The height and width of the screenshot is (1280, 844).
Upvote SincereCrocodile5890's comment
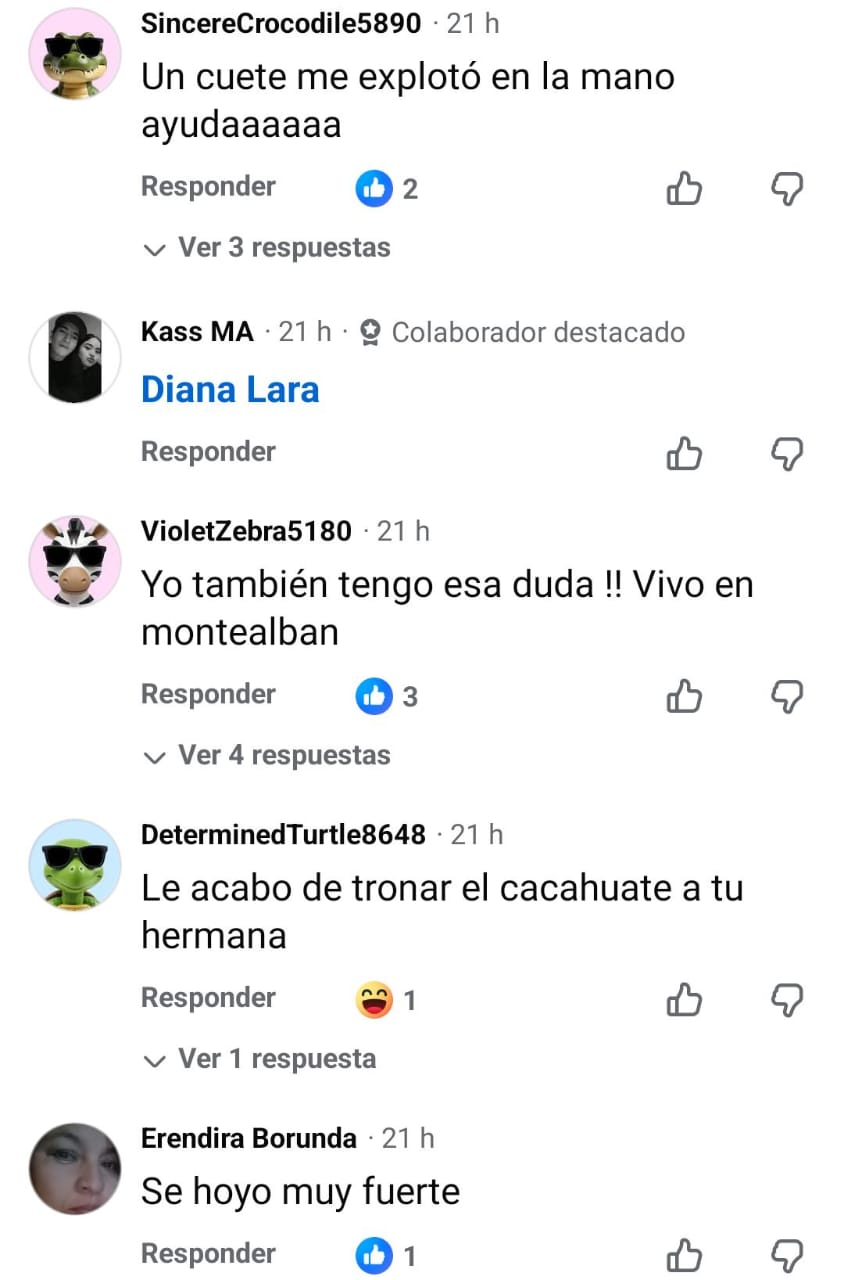pyautogui.click(x=684, y=188)
